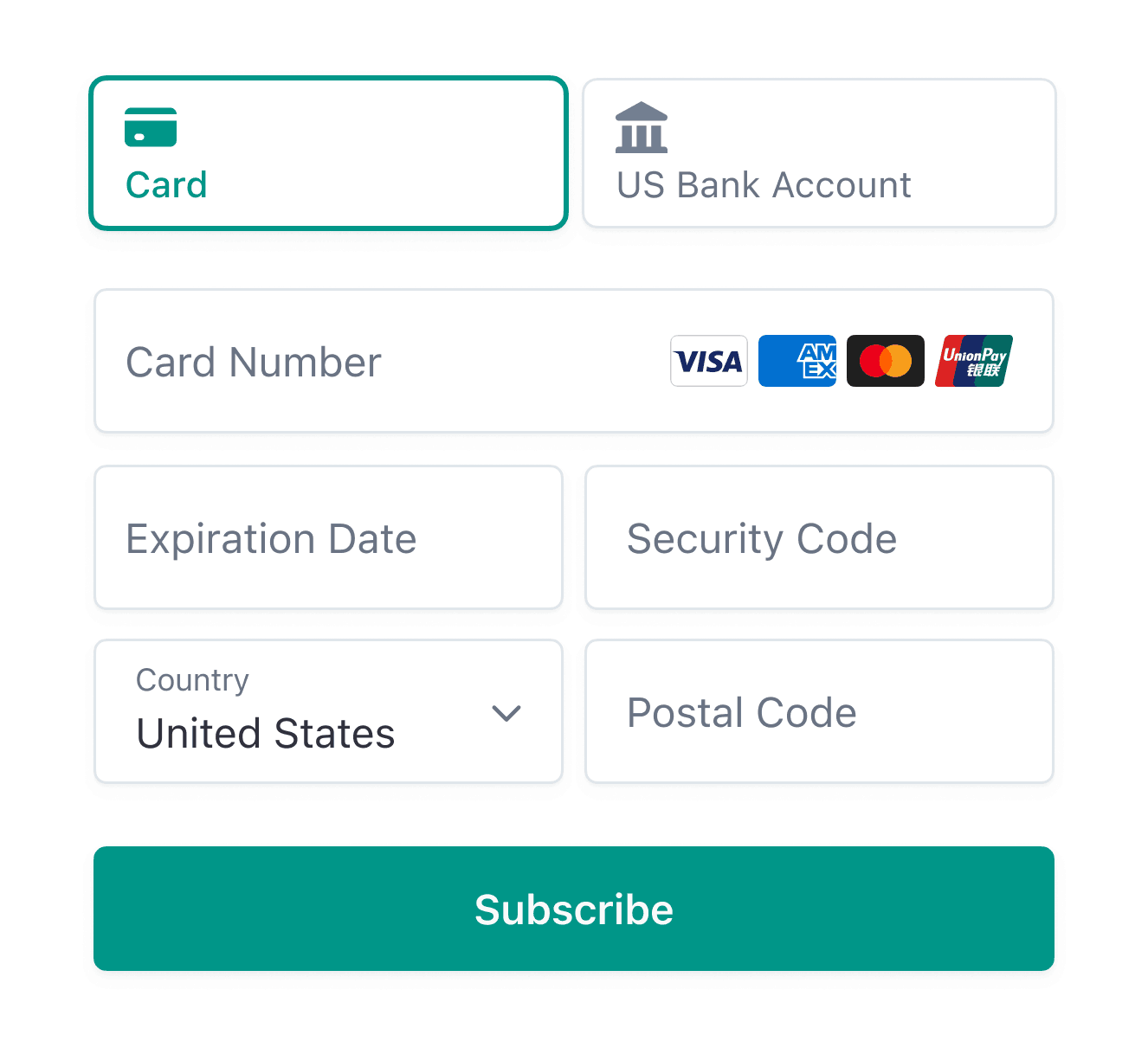Switch to US Bank Account payment

[819, 153]
